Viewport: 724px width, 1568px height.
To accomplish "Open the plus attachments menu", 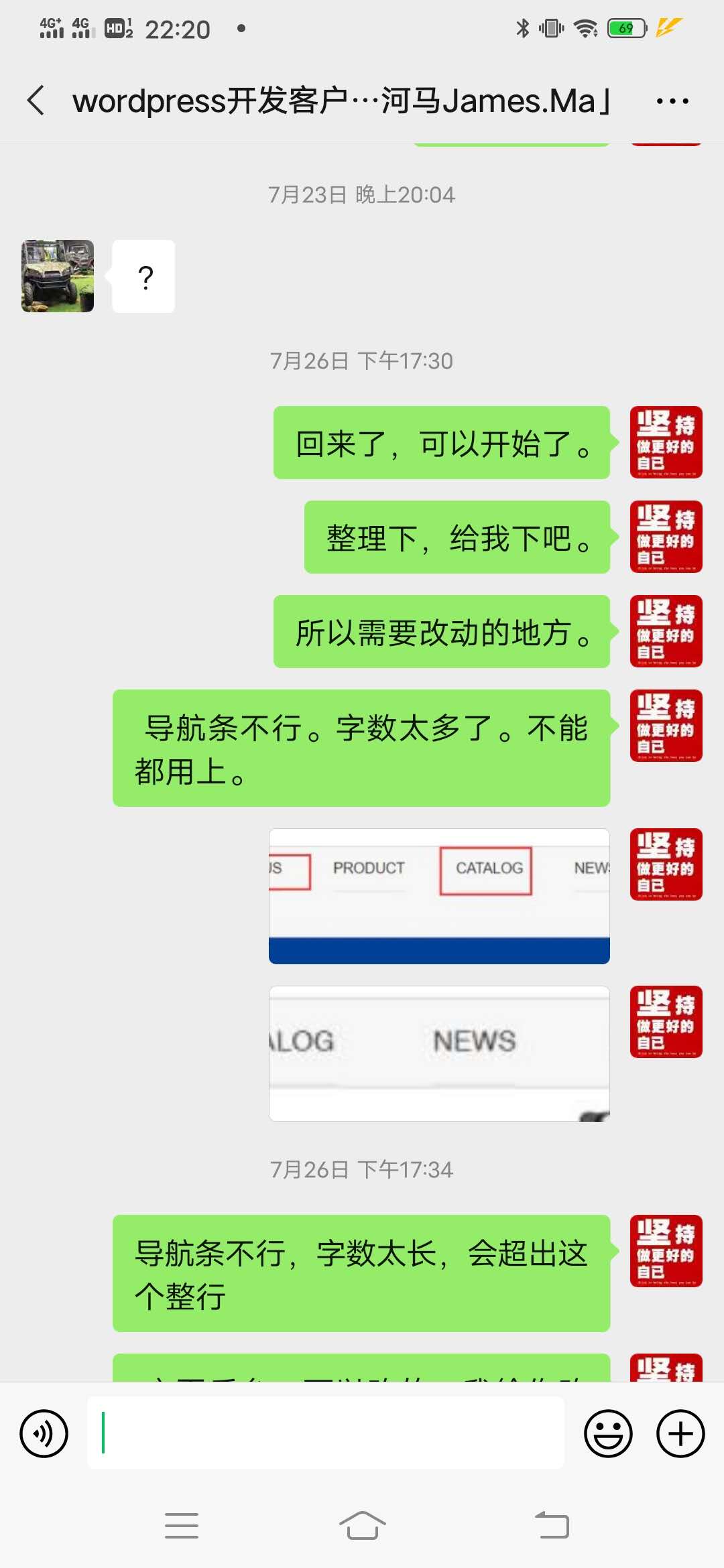I will [x=680, y=1433].
